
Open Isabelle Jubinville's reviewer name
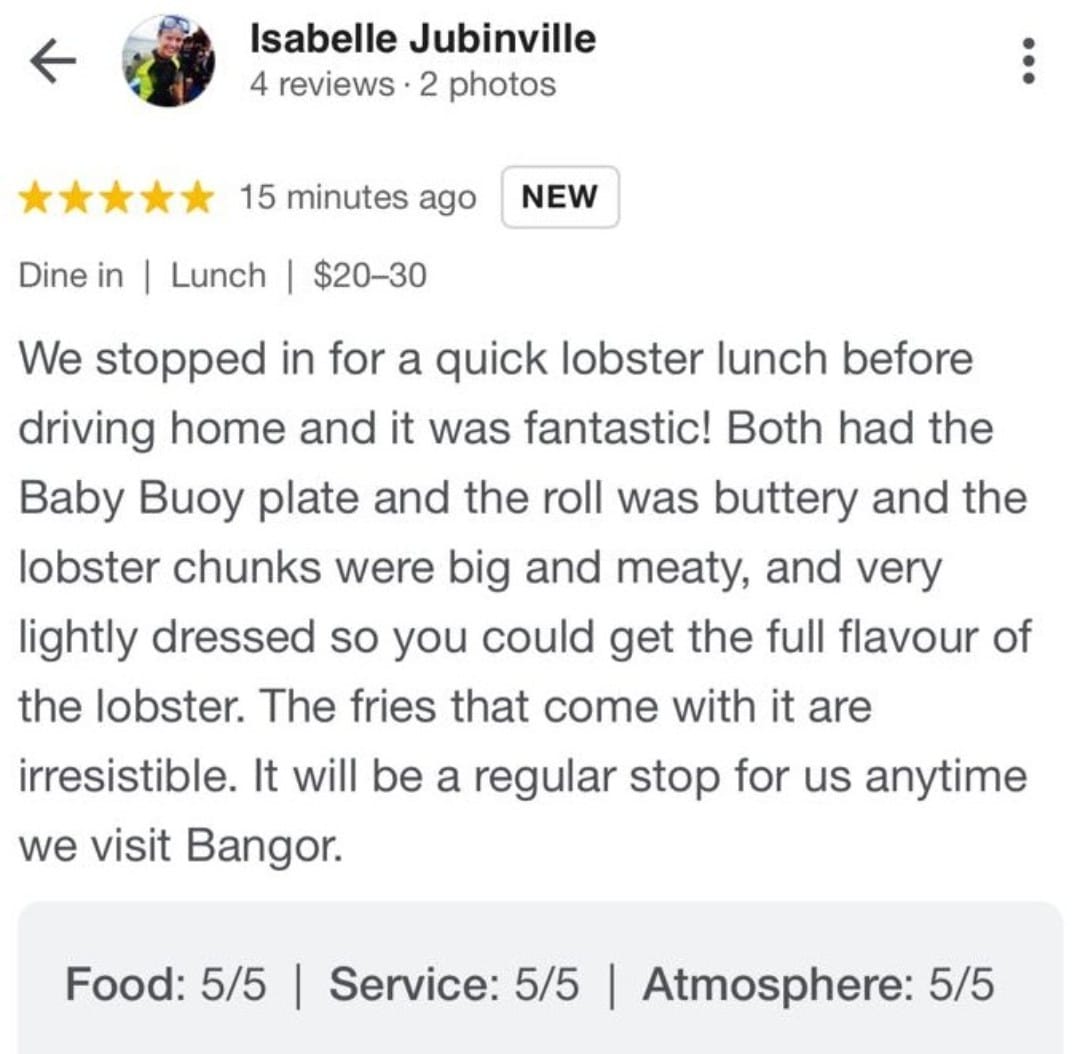point(422,39)
